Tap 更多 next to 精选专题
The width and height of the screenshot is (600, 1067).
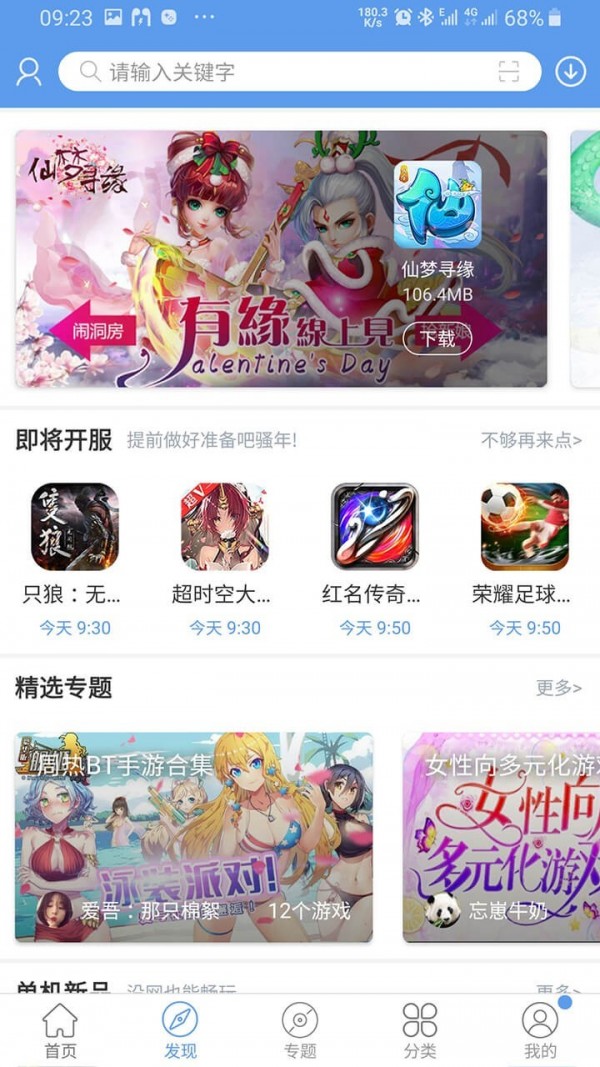558,688
